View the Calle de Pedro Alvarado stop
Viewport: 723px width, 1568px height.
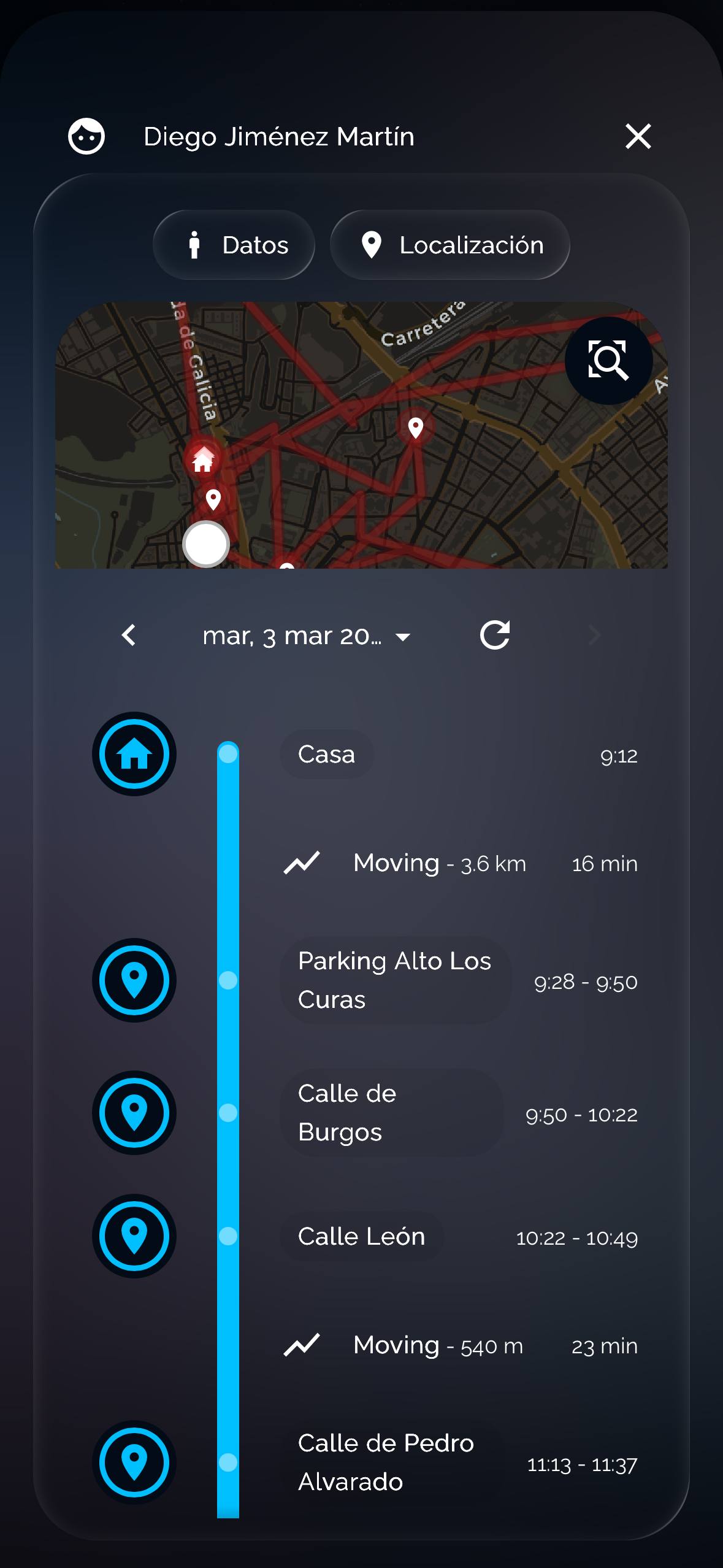[x=386, y=1462]
